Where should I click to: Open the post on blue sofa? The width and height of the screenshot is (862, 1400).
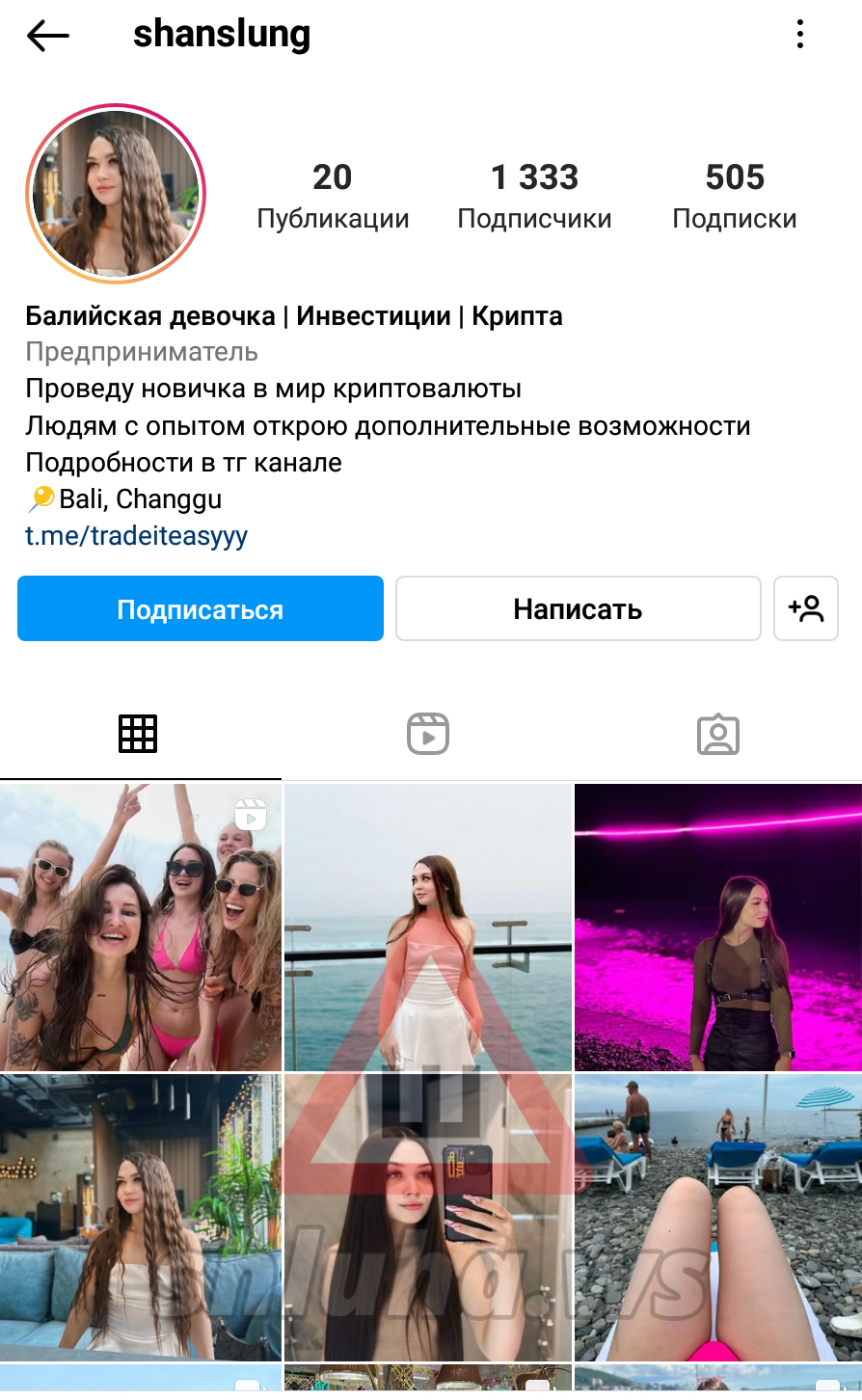[141, 1217]
